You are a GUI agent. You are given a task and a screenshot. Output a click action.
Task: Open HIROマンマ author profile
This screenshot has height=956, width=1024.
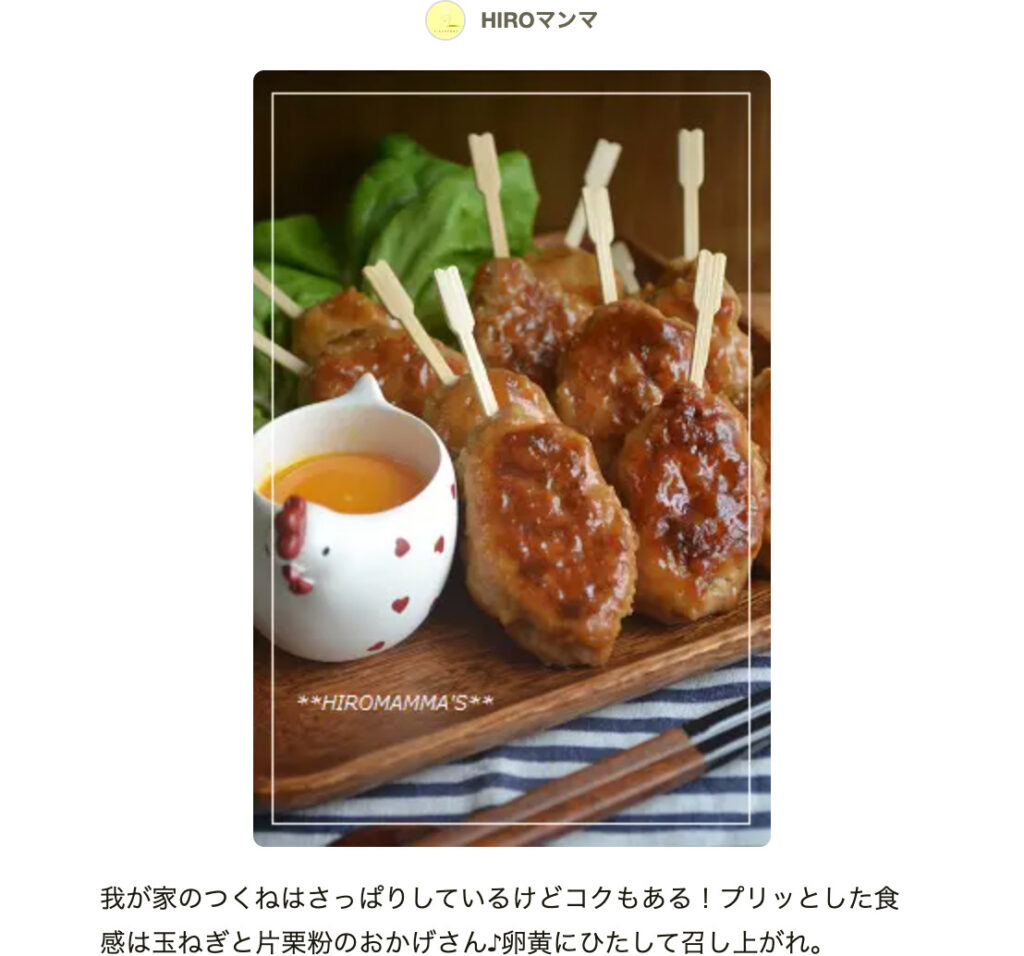pos(538,21)
